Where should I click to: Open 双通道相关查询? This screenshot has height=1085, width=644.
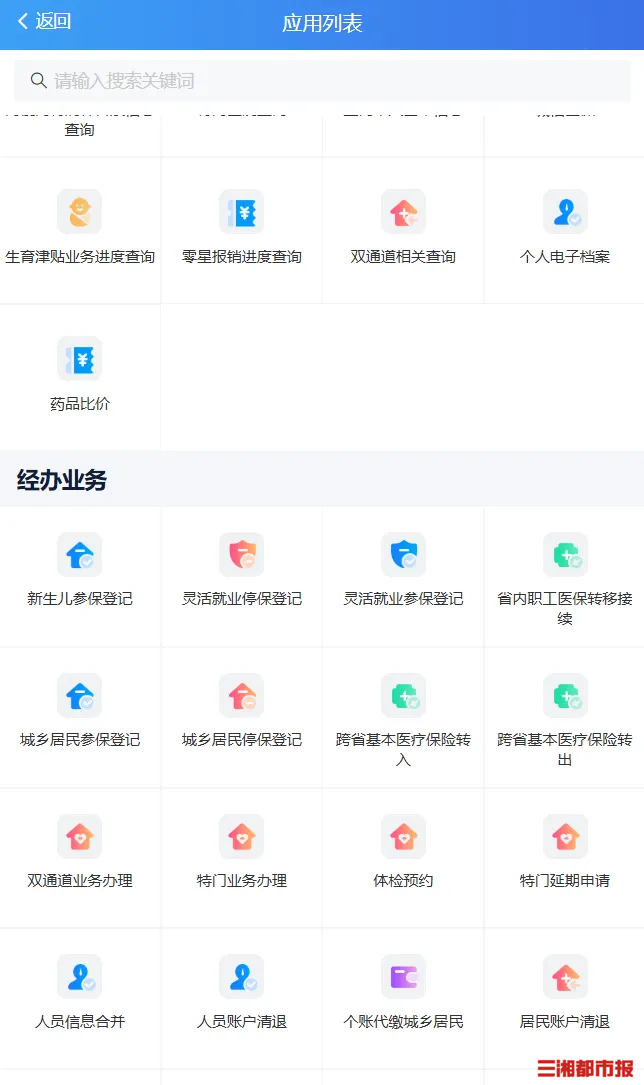[x=403, y=230]
